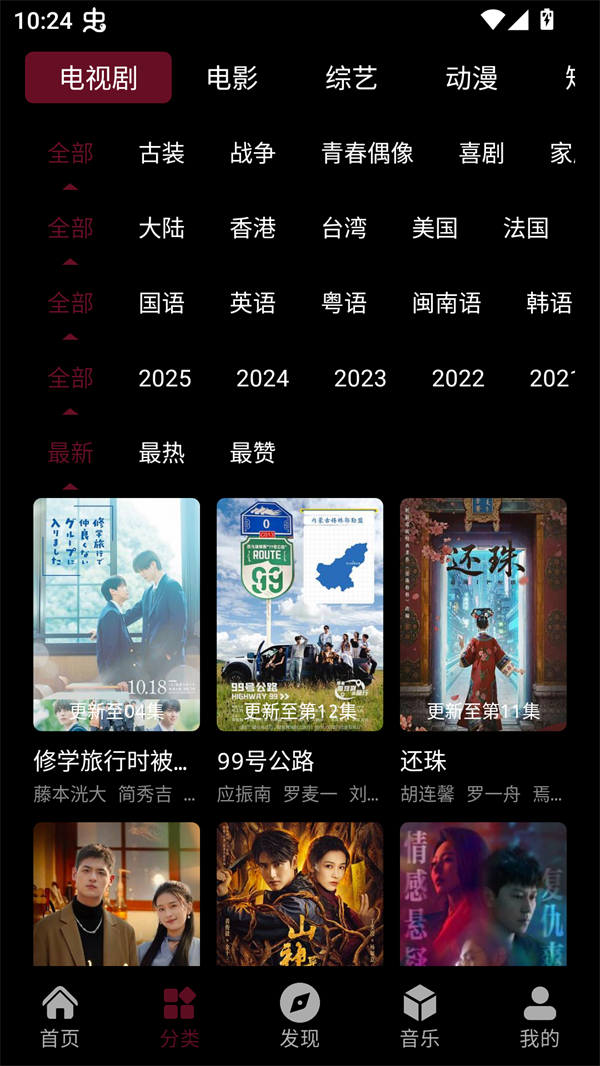This screenshot has width=600, height=1066.
Task: Filter by 古装 genre
Action: 162,153
